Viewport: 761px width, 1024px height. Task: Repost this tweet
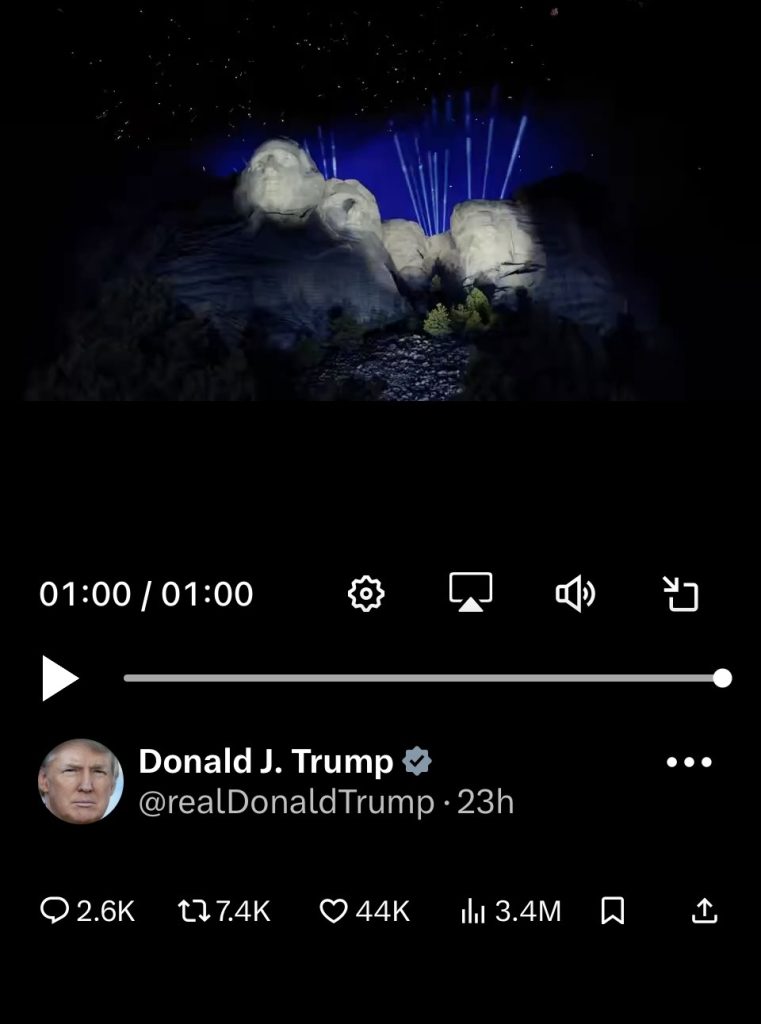(x=193, y=911)
